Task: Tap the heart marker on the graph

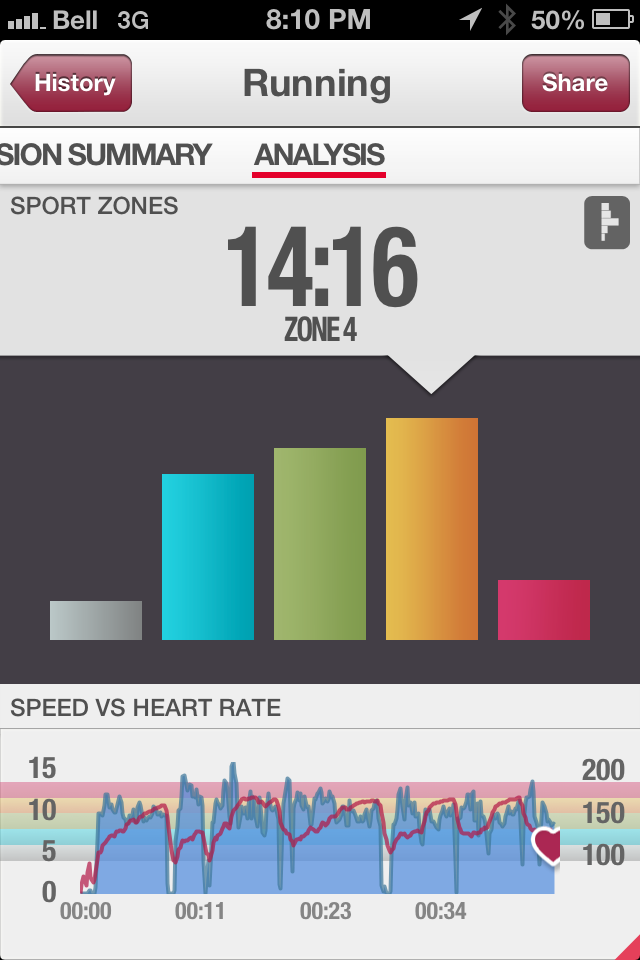Action: 548,846
